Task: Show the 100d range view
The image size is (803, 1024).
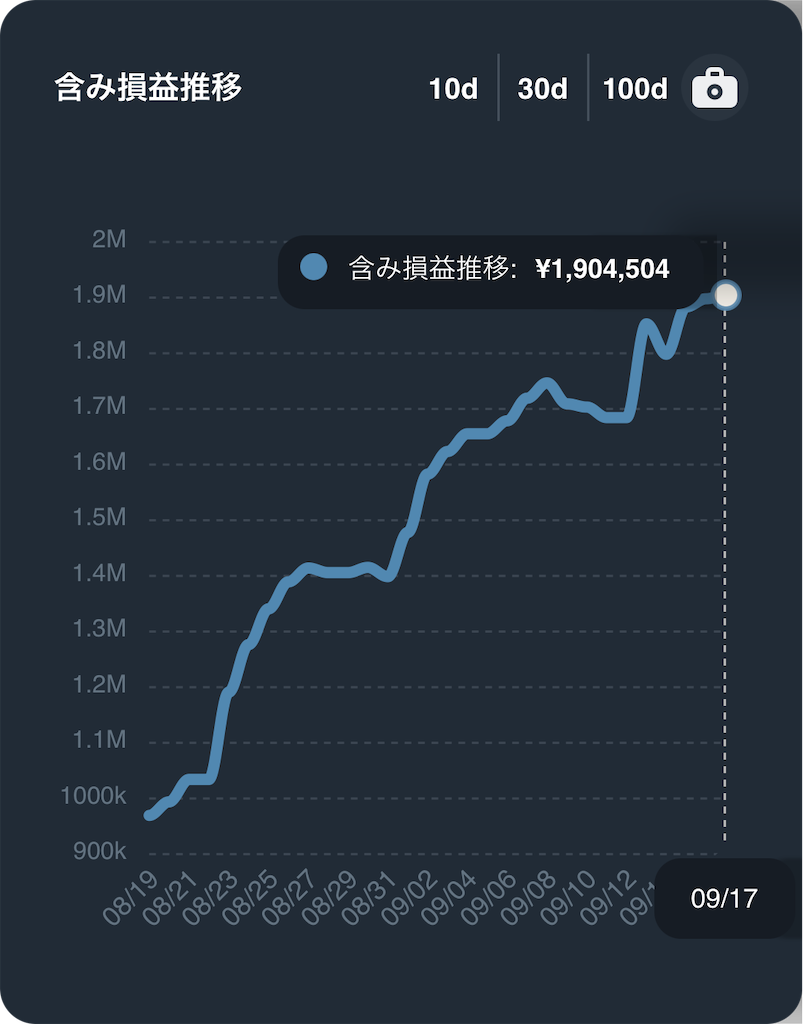Action: click(634, 89)
